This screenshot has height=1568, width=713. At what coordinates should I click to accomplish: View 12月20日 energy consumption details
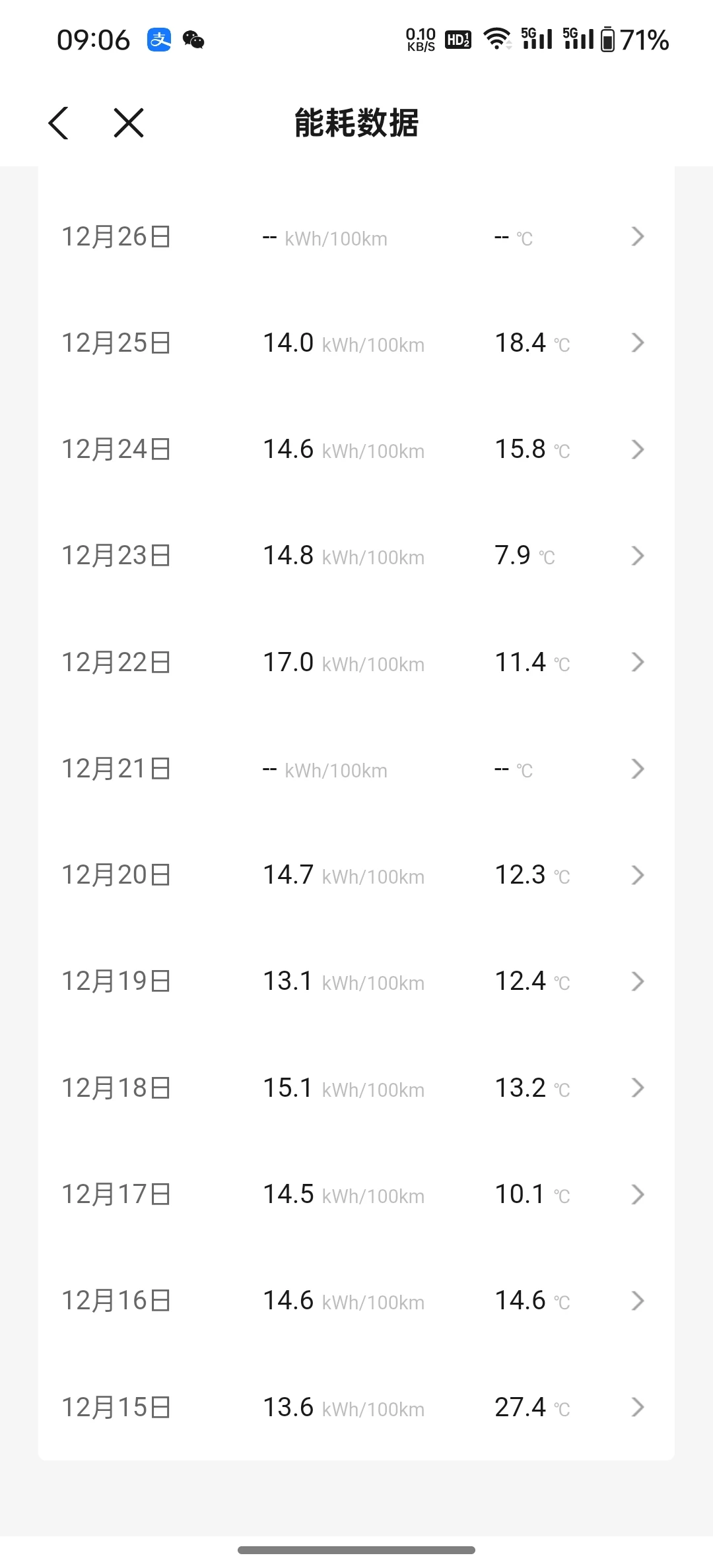click(x=356, y=875)
